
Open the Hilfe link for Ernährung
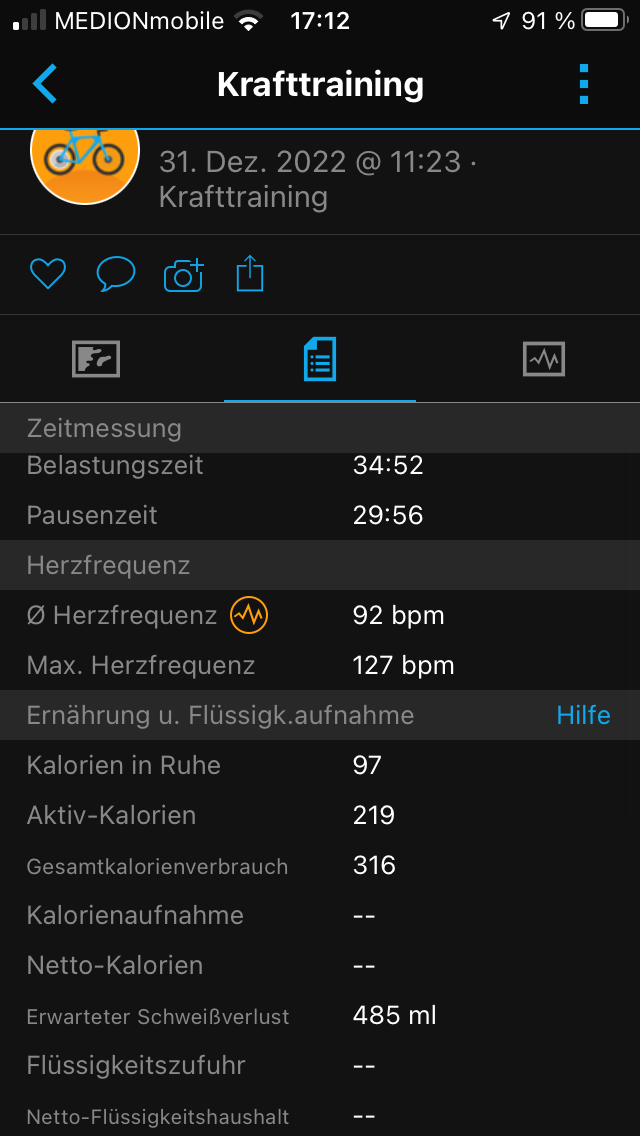point(583,716)
